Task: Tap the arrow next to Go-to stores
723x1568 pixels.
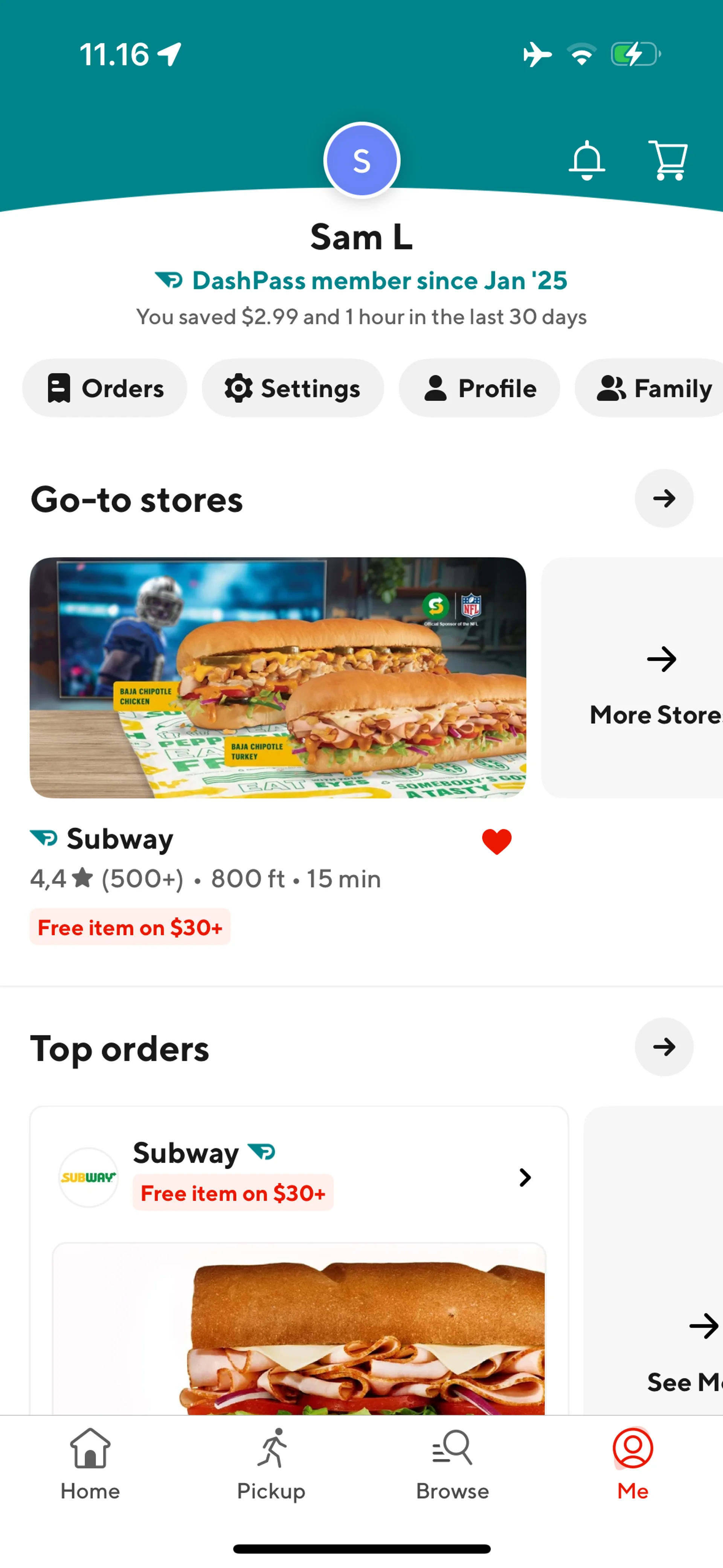Action: pyautogui.click(x=664, y=498)
